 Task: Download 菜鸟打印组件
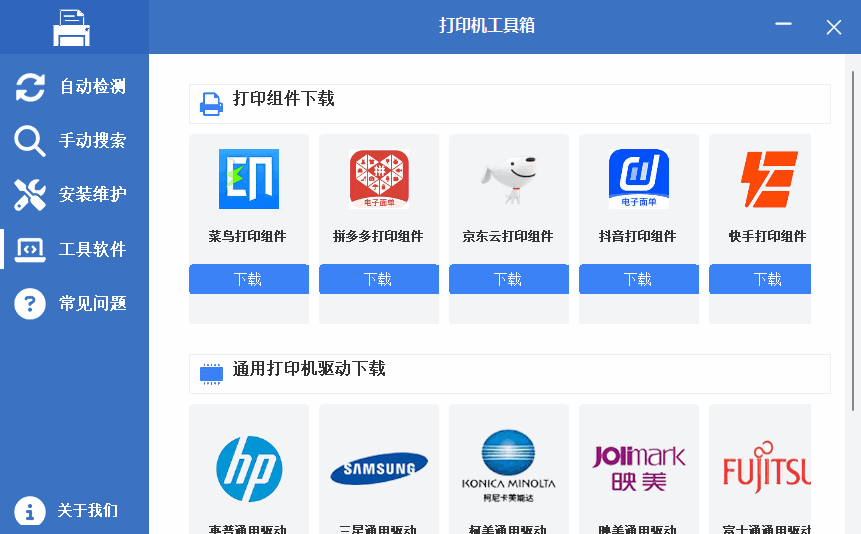(x=248, y=279)
